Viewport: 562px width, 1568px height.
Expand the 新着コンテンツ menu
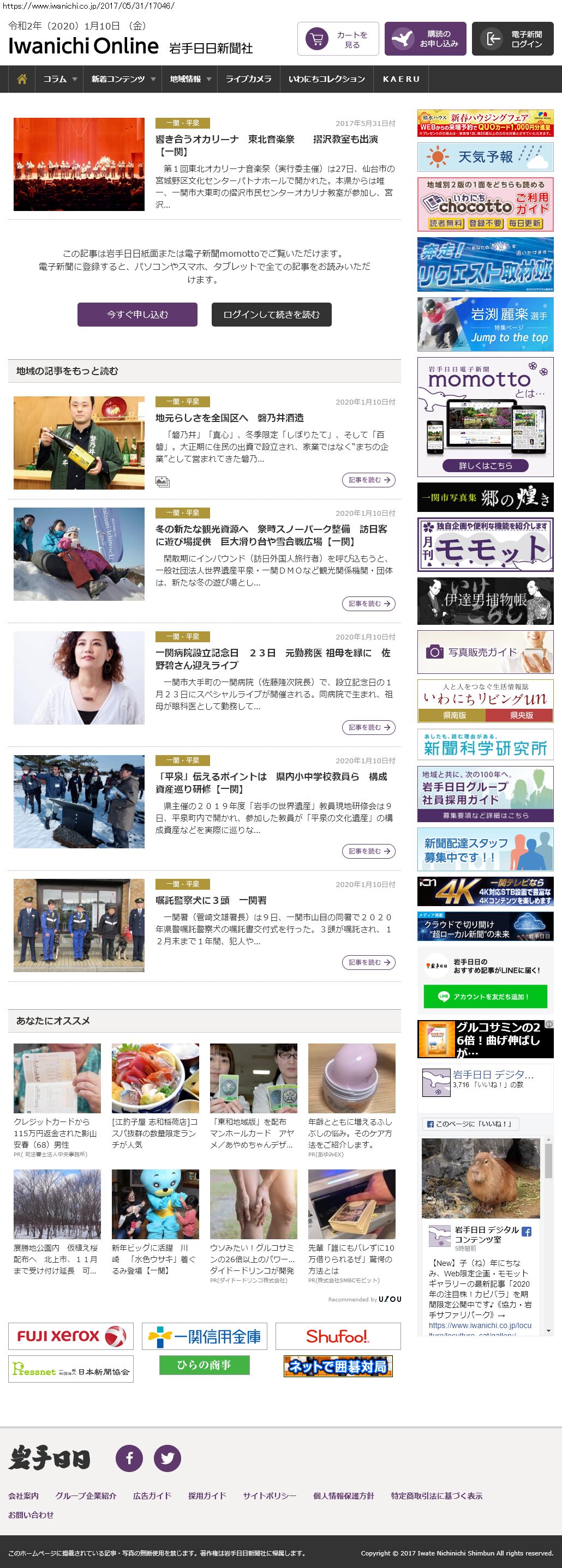pos(123,79)
